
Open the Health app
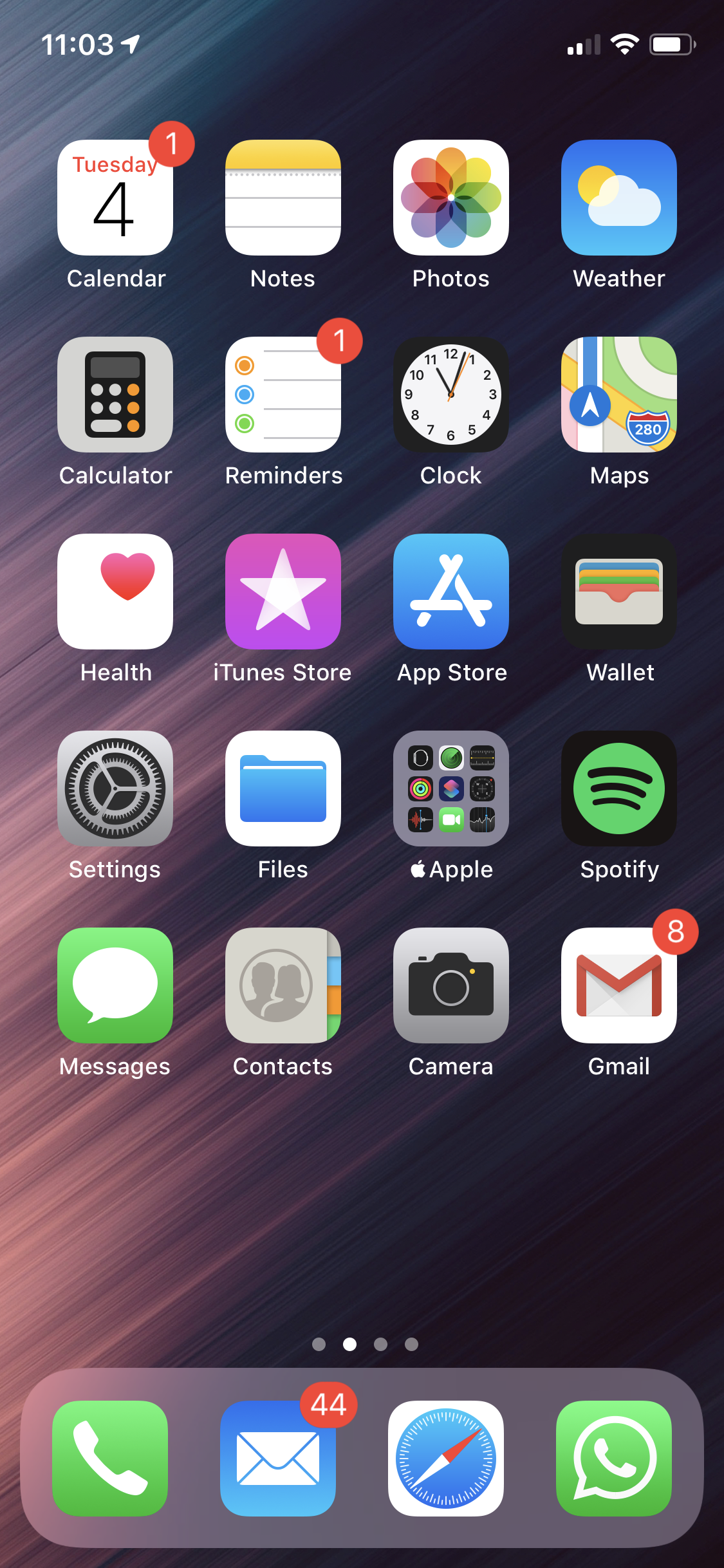coord(115,592)
